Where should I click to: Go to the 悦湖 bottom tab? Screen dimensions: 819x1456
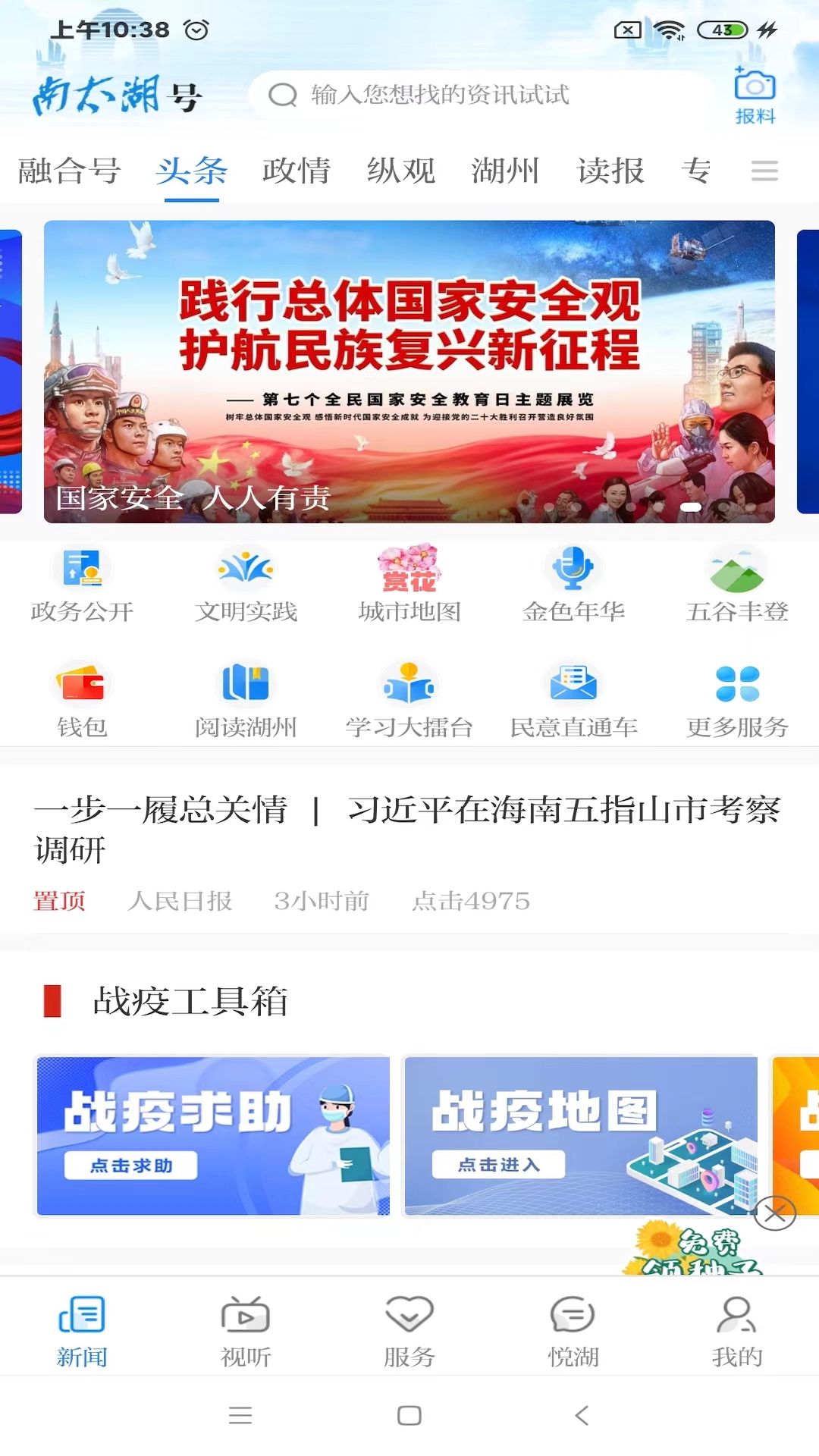[x=573, y=1331]
